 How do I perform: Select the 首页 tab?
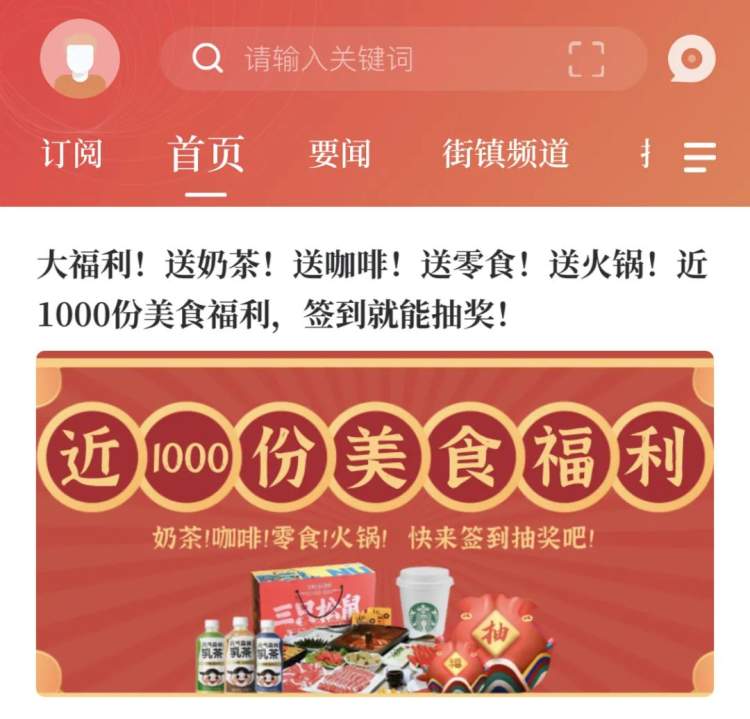[x=206, y=154]
